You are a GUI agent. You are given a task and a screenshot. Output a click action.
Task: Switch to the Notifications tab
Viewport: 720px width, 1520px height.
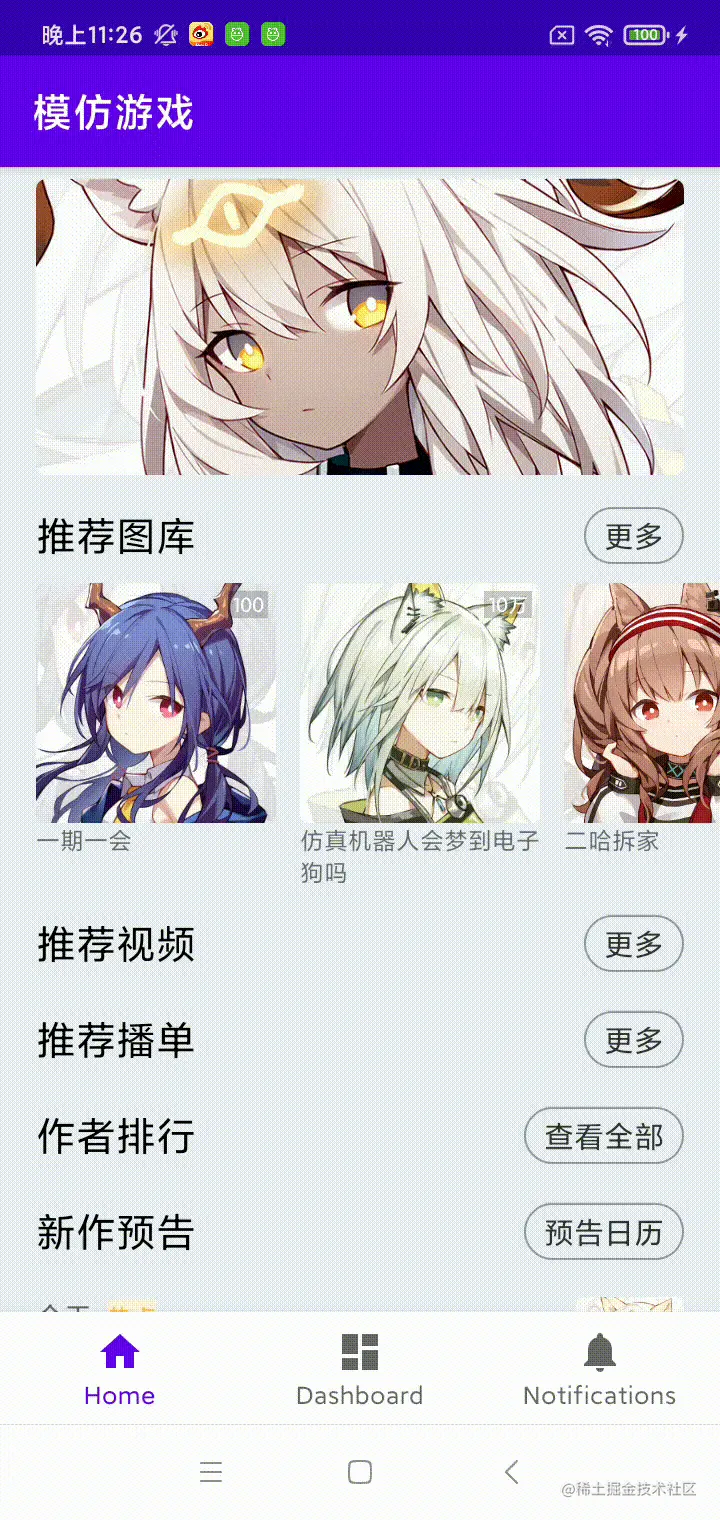[600, 1368]
